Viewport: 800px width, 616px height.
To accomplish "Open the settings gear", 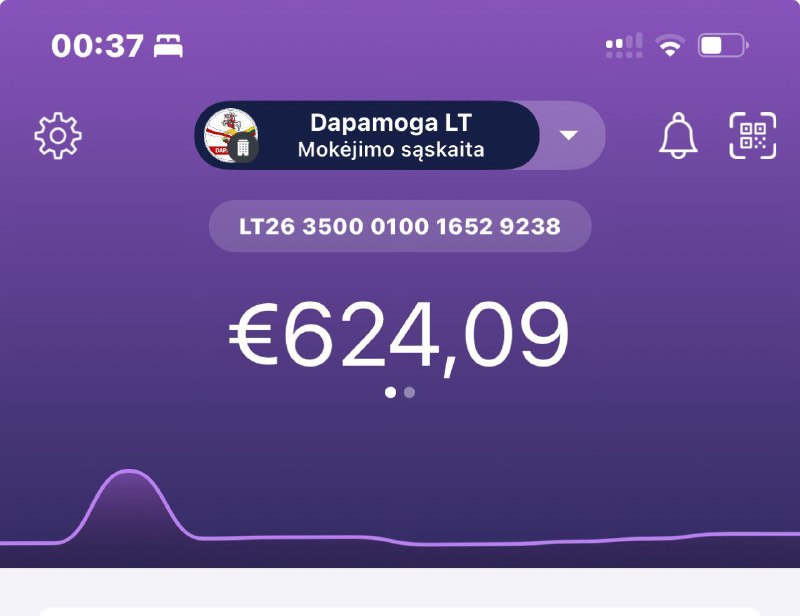I will click(x=58, y=135).
